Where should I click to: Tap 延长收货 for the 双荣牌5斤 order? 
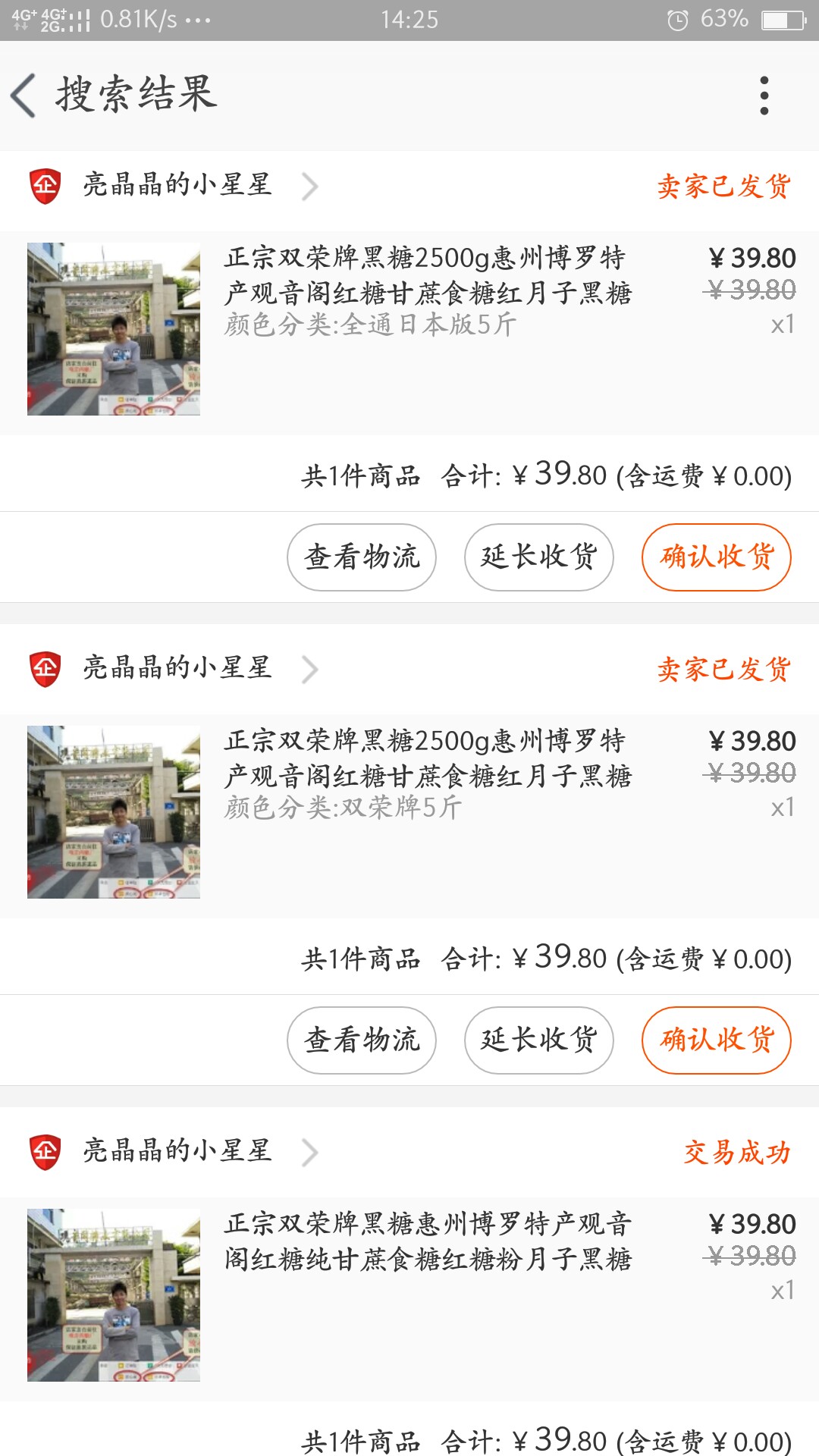pos(539,1040)
